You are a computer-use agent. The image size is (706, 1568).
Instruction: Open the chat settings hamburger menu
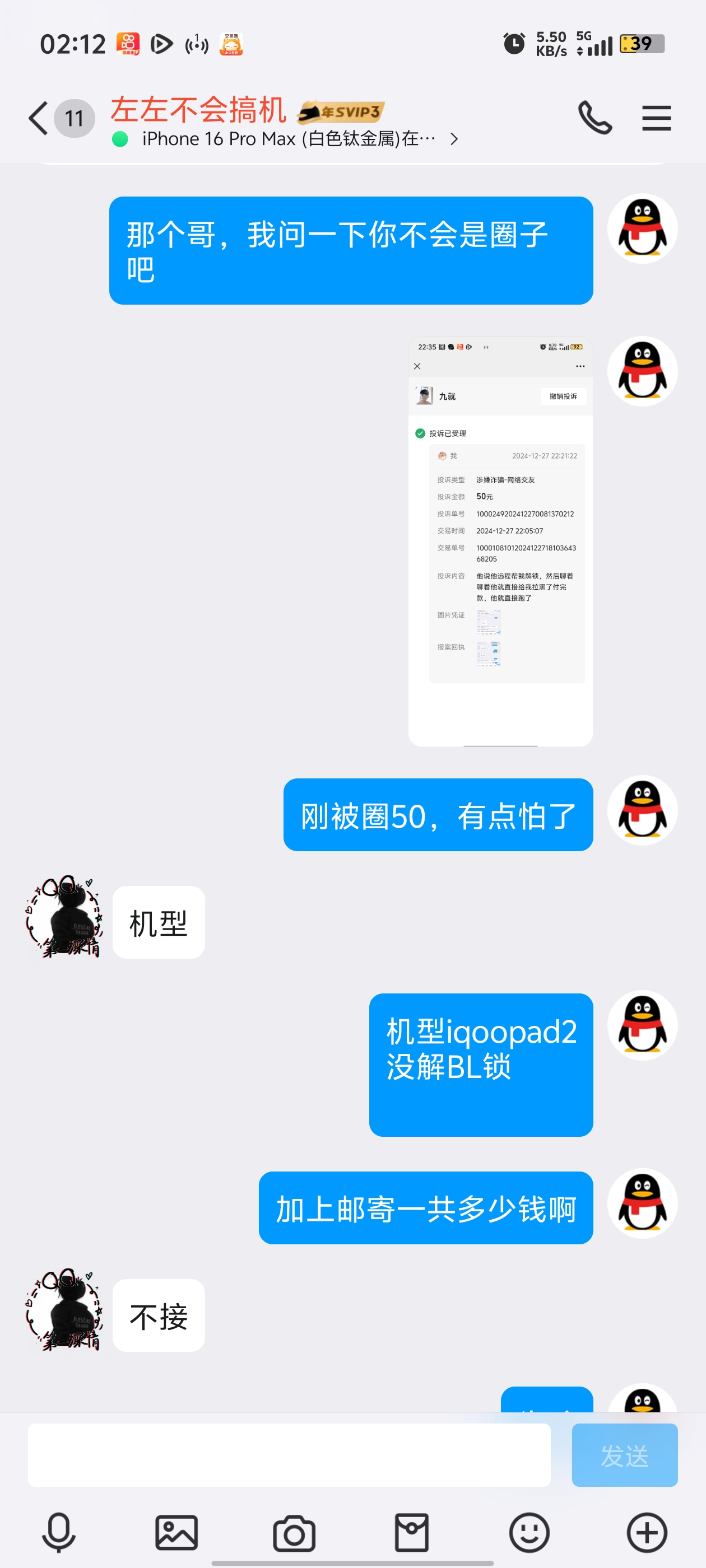656,118
